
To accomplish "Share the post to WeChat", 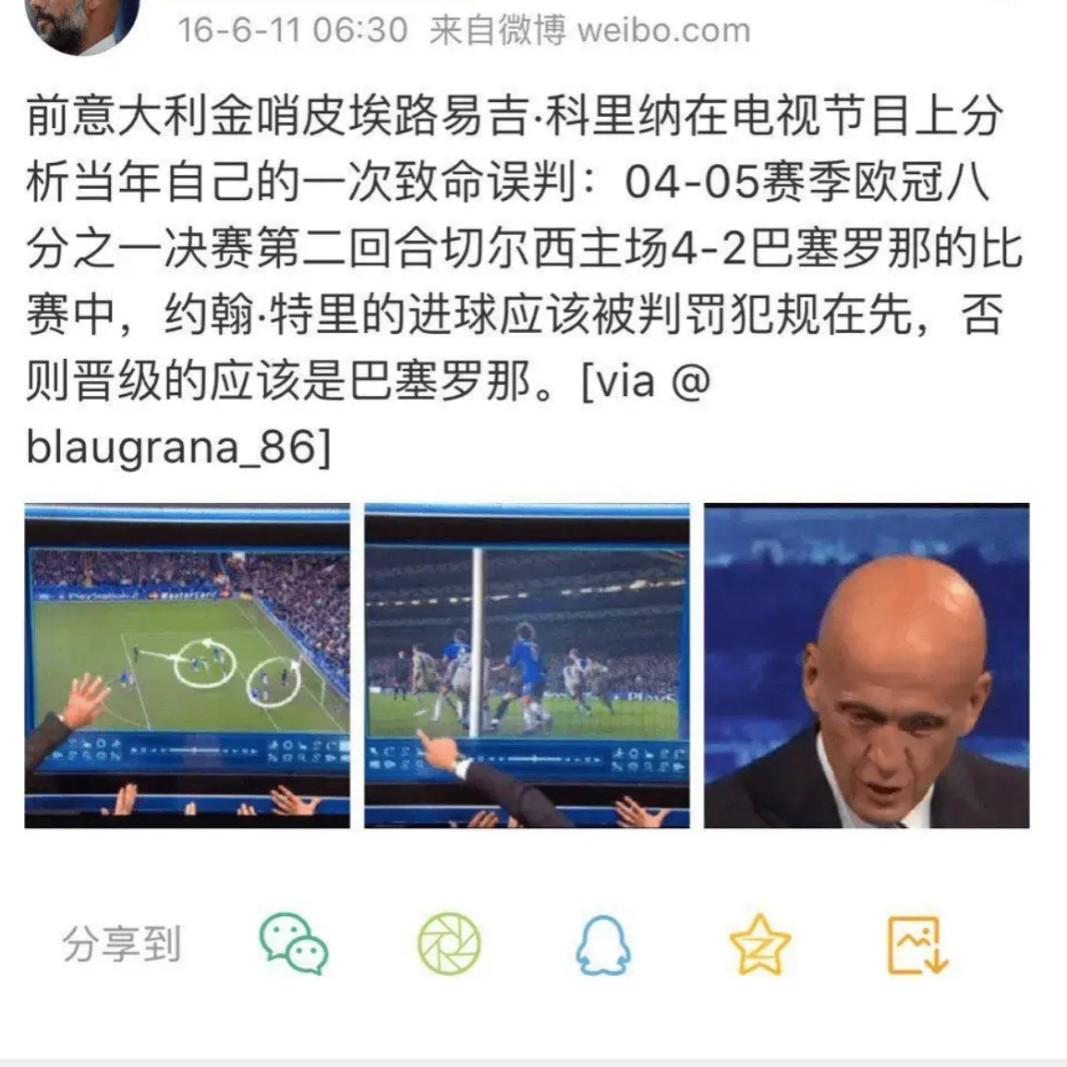I will [293, 945].
